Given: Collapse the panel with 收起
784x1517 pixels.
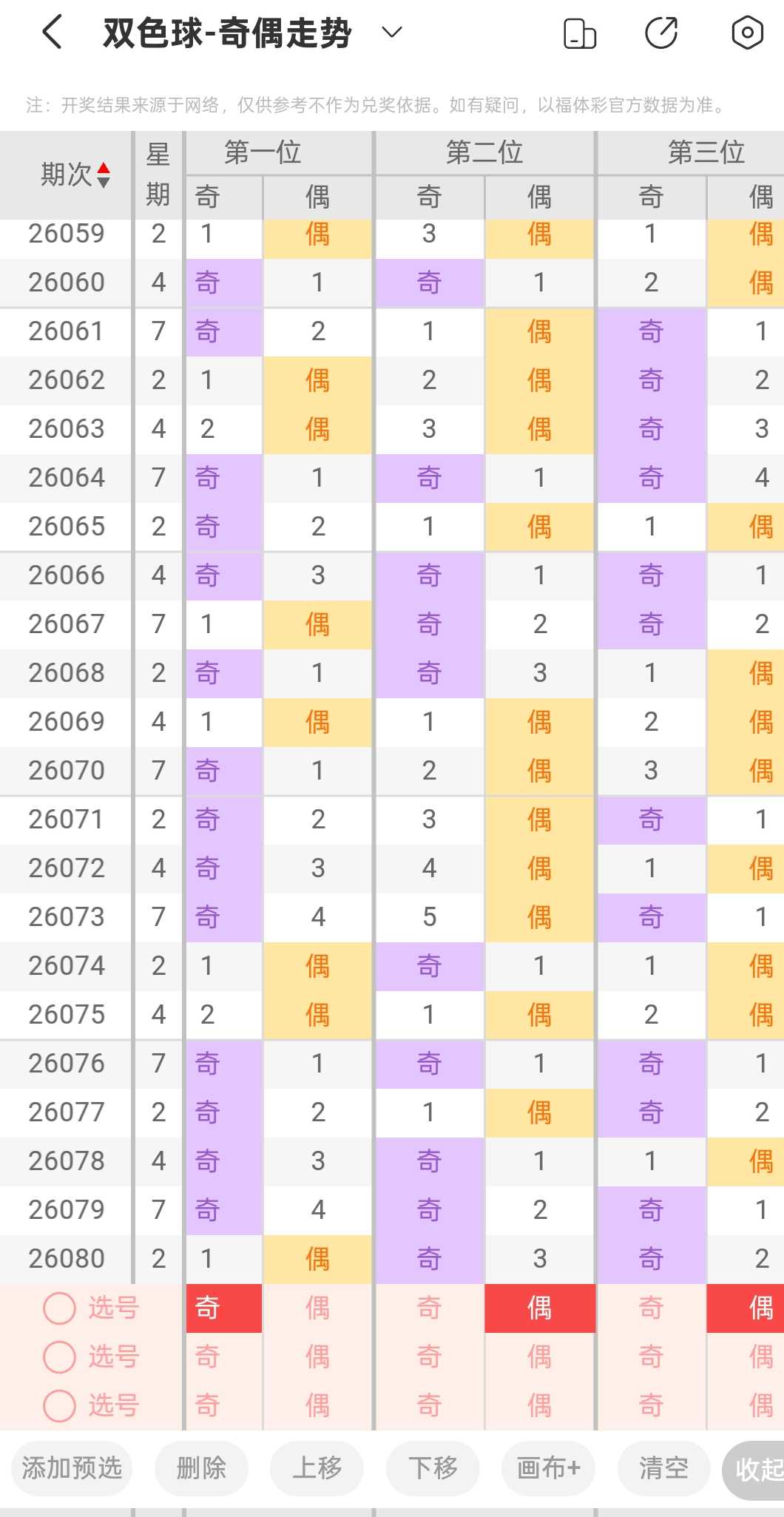Looking at the screenshot, I should click(754, 1470).
